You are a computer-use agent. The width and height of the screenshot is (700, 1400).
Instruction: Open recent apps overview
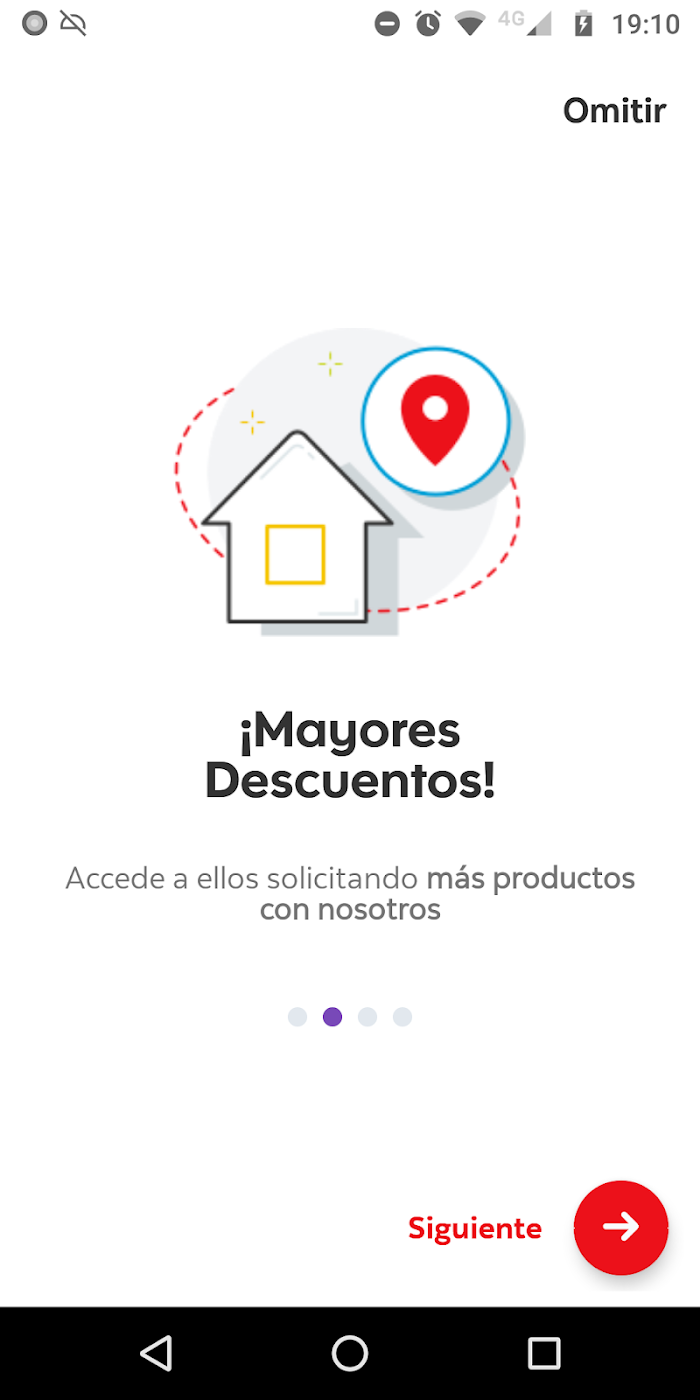click(x=544, y=1353)
